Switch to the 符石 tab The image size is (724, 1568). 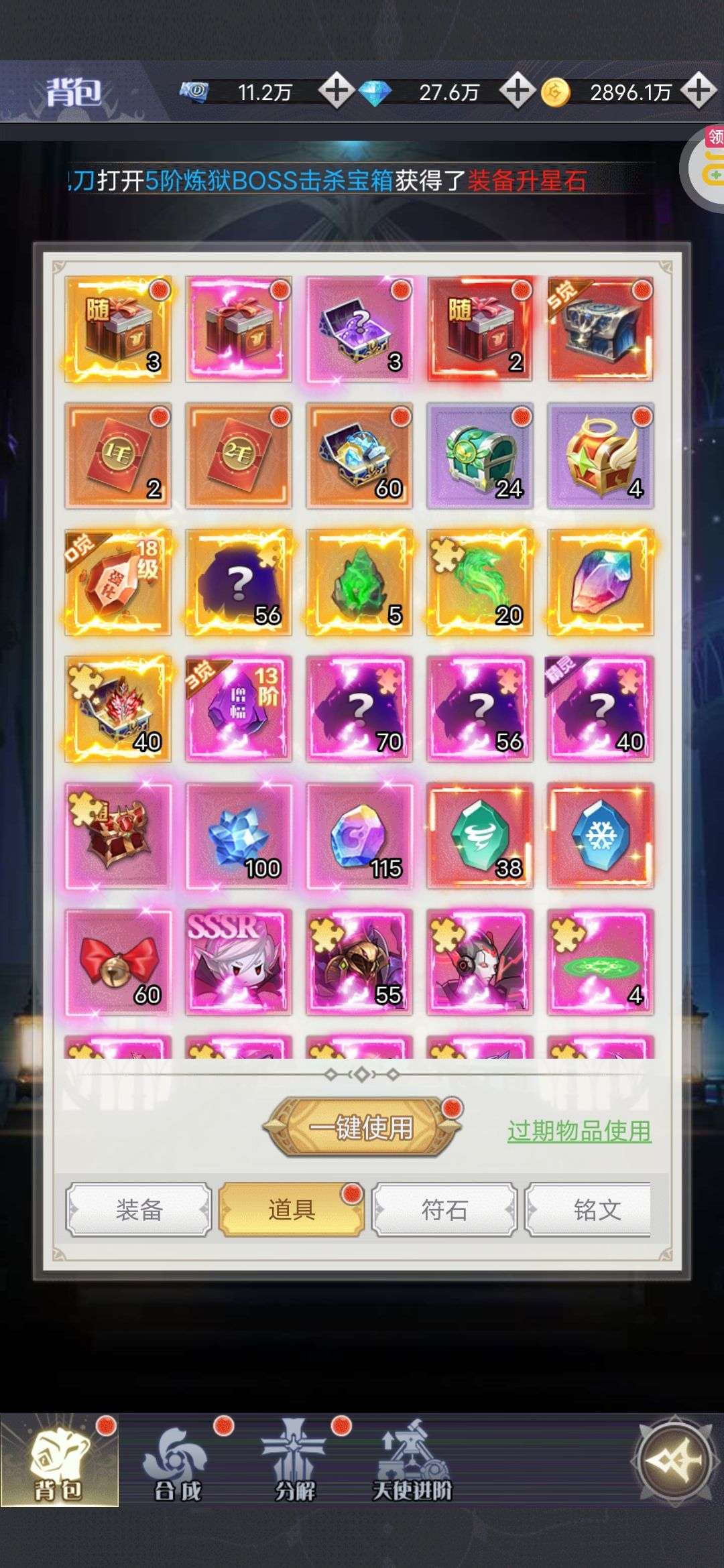coord(444,1210)
